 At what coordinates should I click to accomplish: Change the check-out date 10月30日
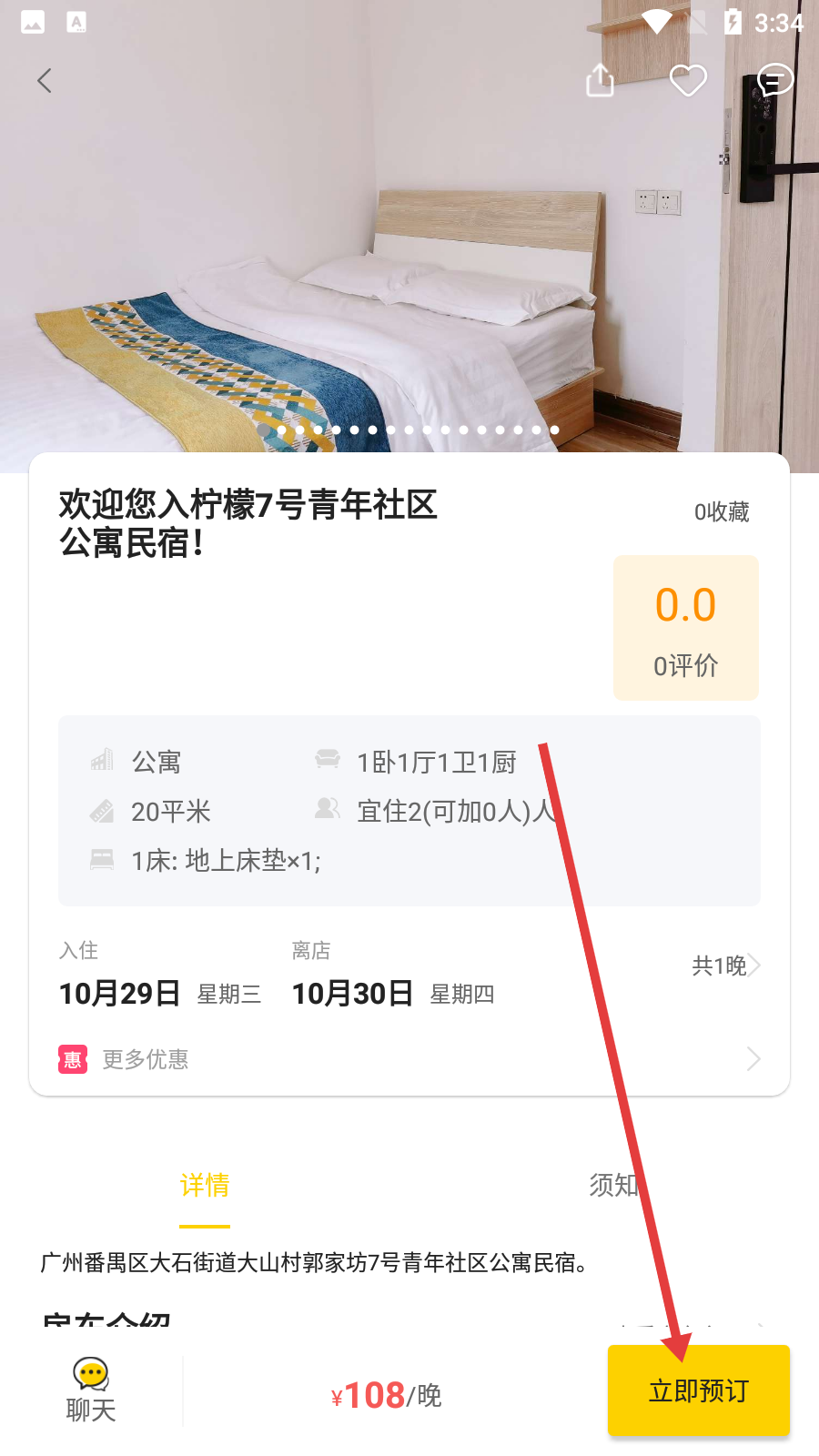point(353,993)
